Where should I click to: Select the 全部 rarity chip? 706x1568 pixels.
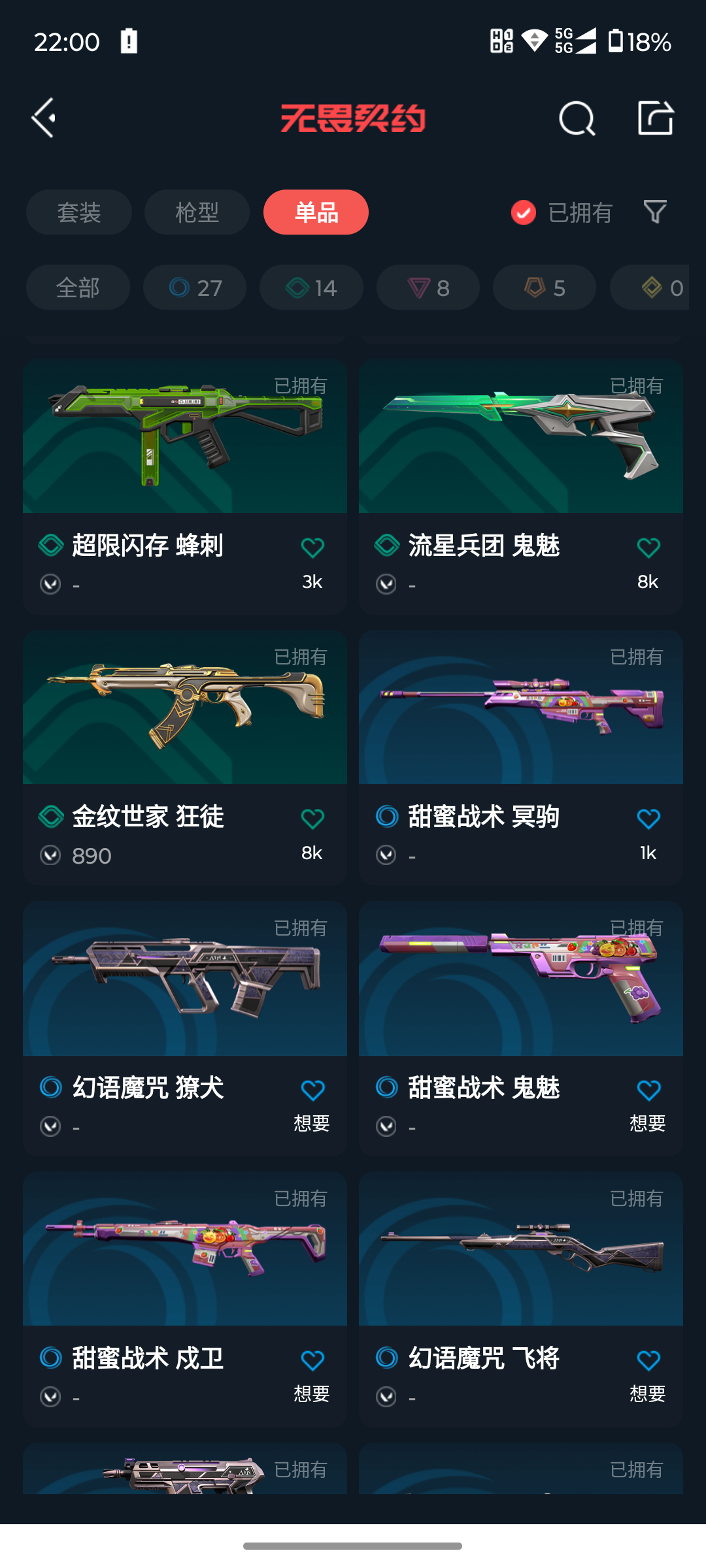click(78, 287)
